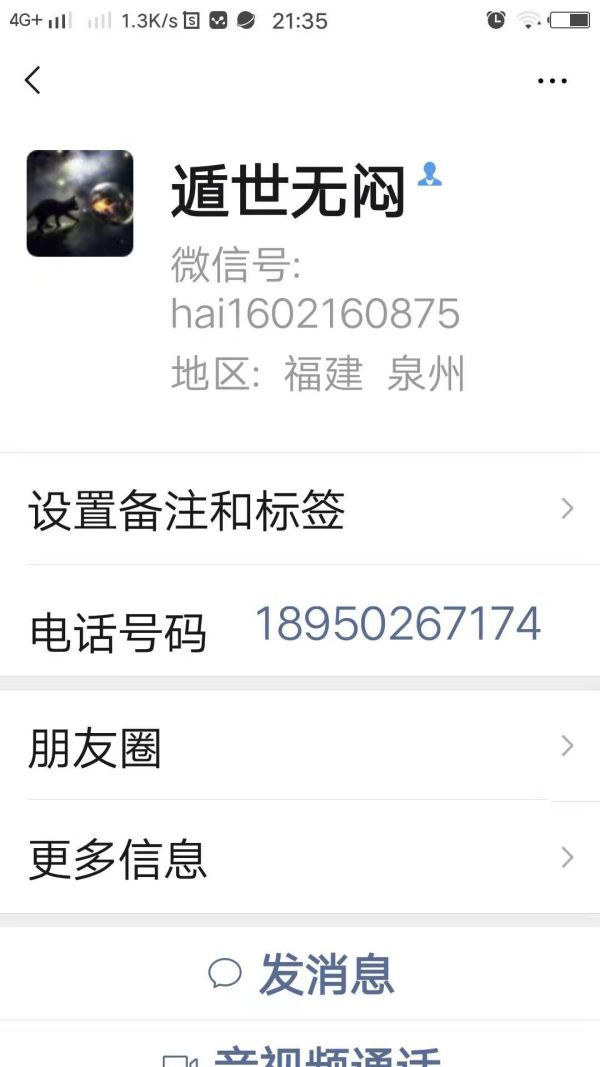The height and width of the screenshot is (1067, 600).
Task: Open 设置备注和标签 row
Action: pos(300,510)
